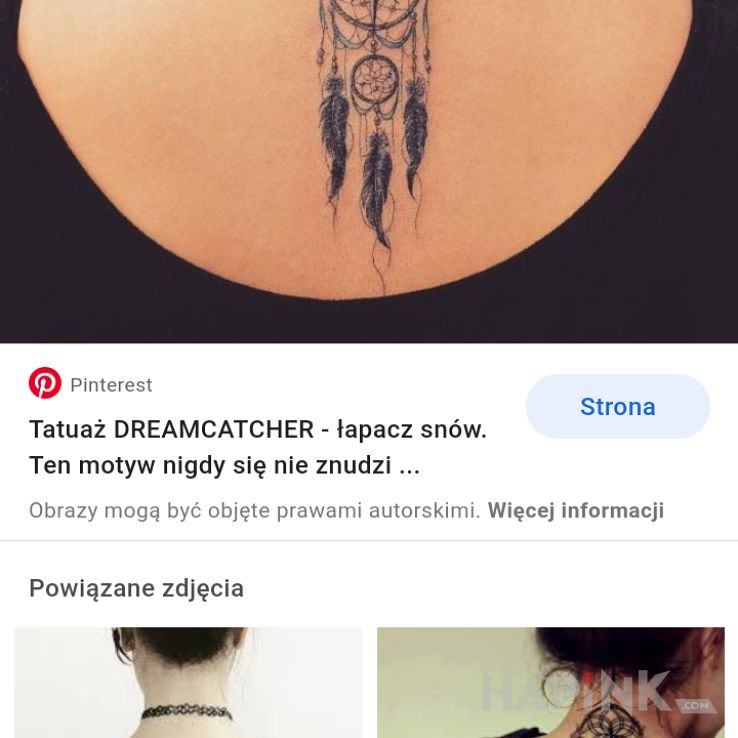The image size is (738, 738).
Task: Open the Tatuaż DREAMCATCHER Pinterest title
Action: (258, 447)
